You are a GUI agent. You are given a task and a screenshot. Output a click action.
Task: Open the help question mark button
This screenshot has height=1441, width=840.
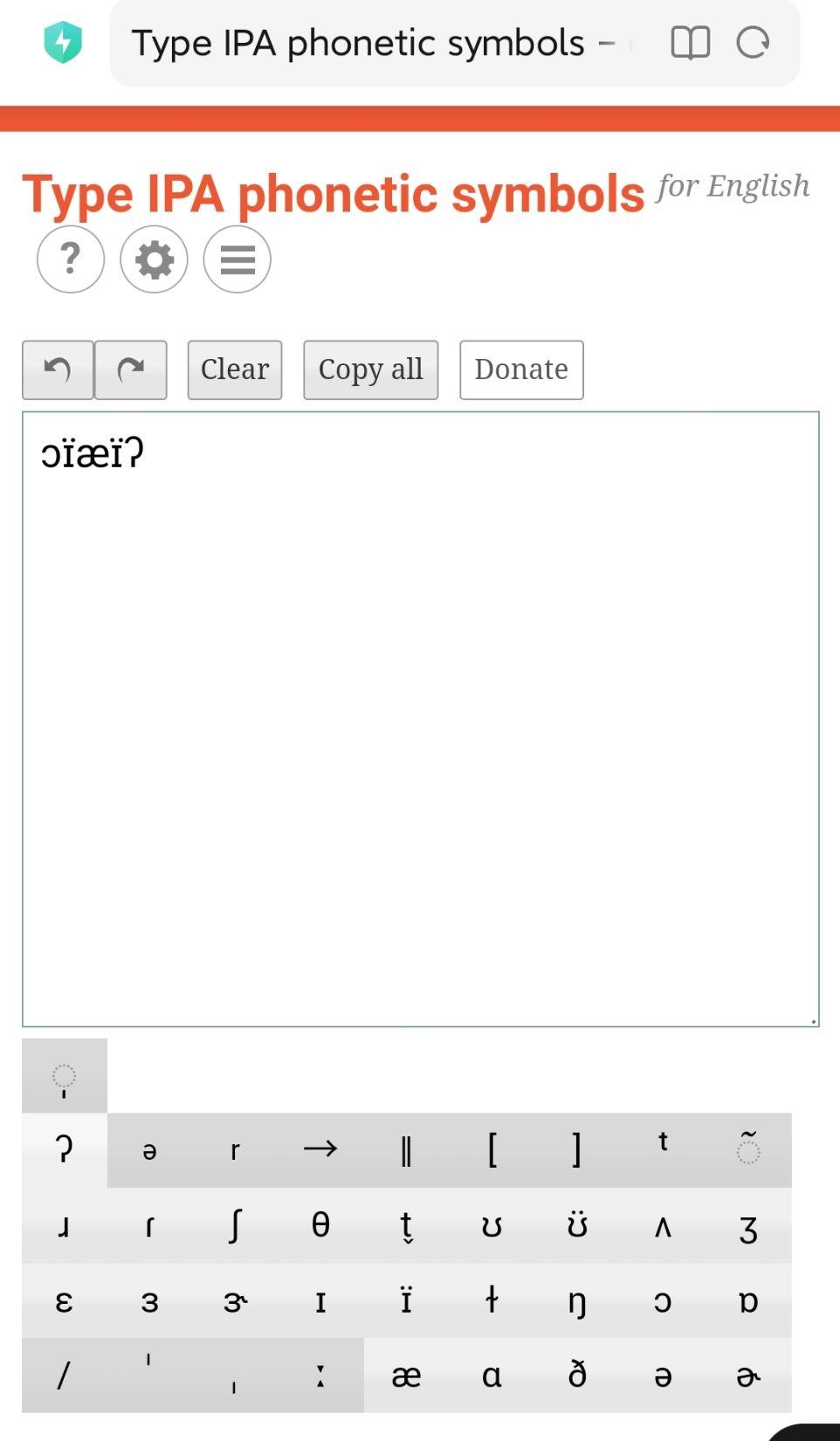point(71,259)
